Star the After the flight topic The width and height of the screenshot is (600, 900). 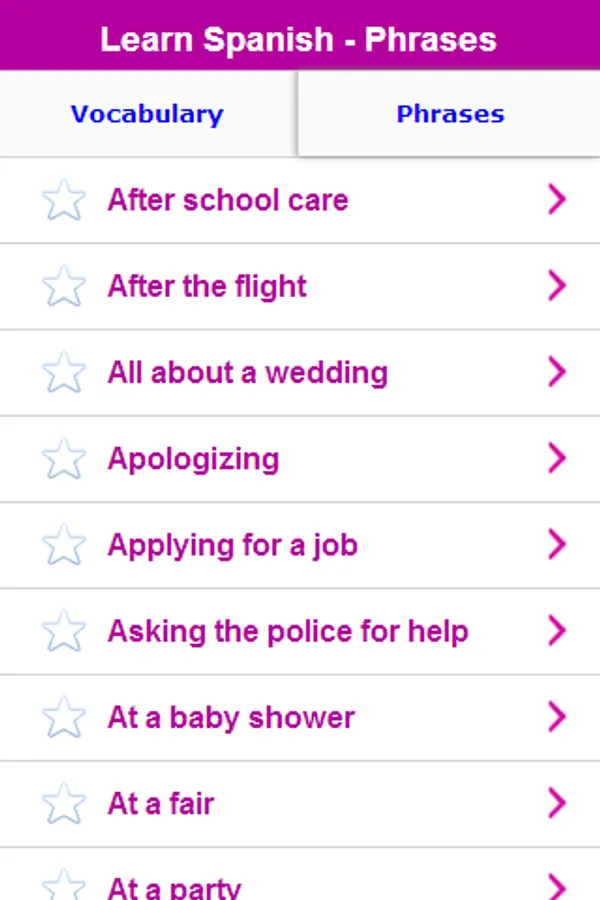coord(64,287)
